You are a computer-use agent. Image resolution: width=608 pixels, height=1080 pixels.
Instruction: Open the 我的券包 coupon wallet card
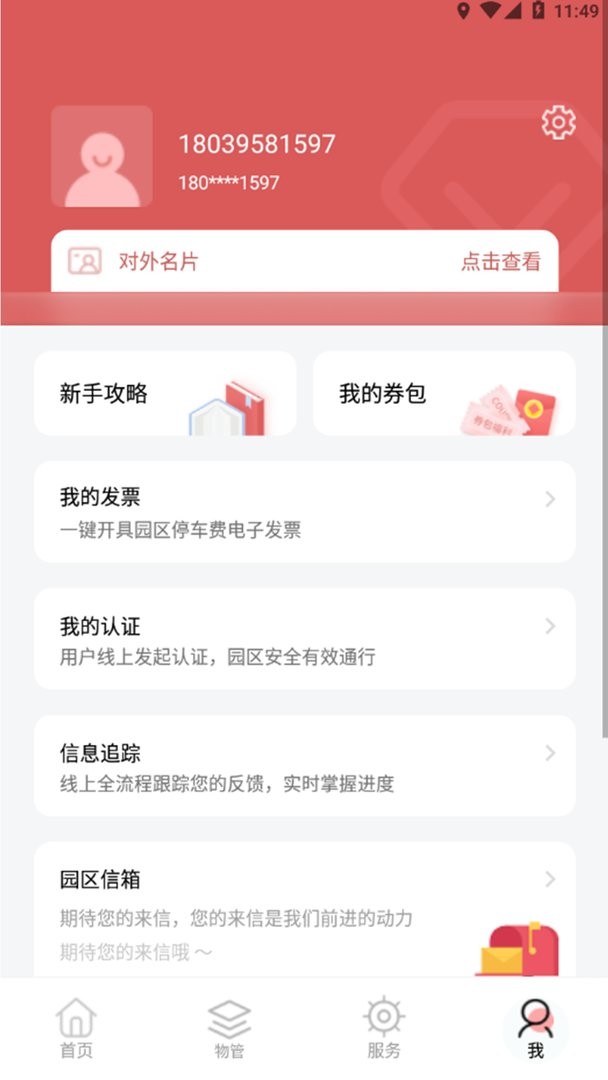click(444, 393)
